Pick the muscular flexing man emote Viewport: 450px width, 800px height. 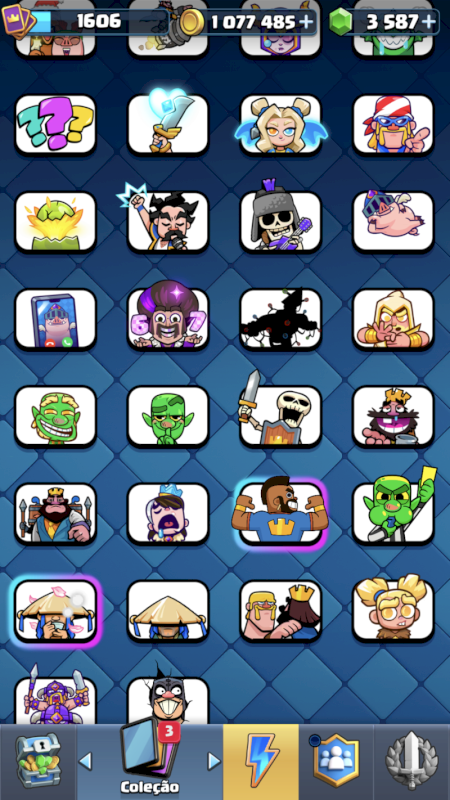click(x=280, y=513)
